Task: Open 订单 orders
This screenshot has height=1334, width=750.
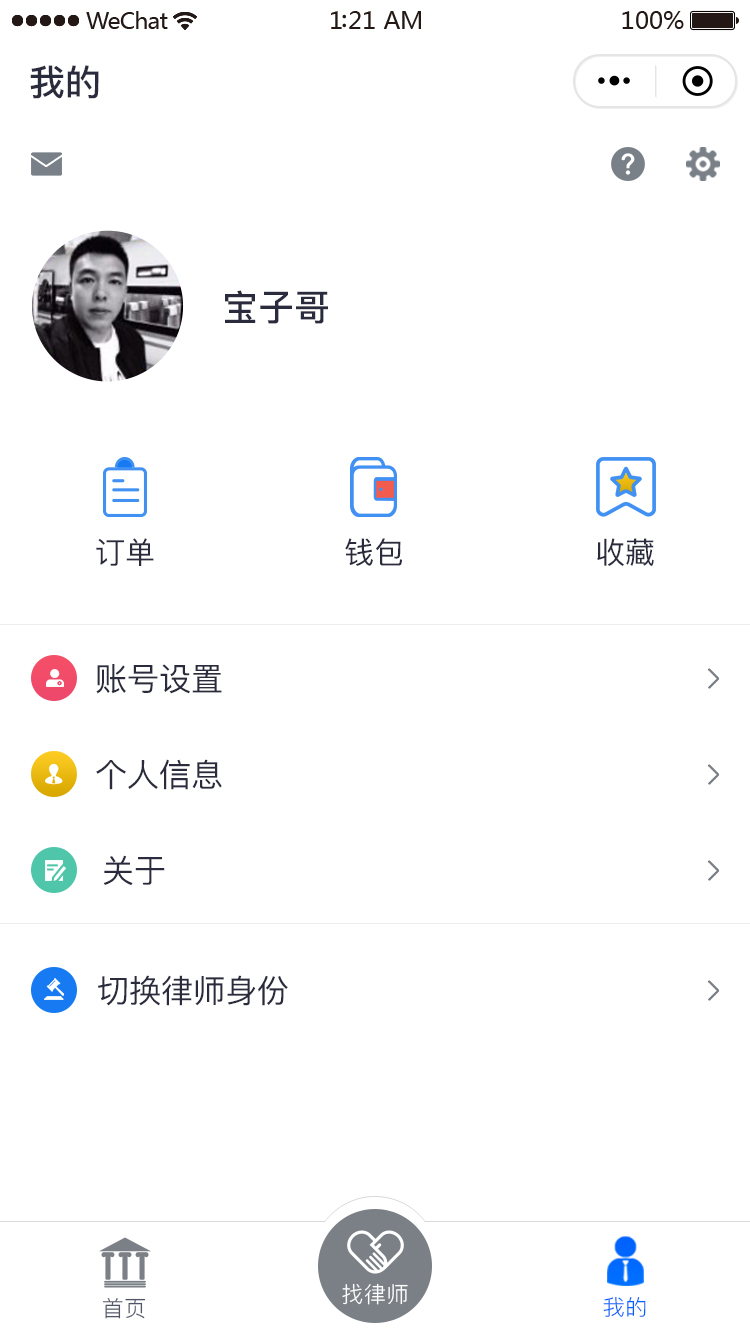Action: (125, 510)
